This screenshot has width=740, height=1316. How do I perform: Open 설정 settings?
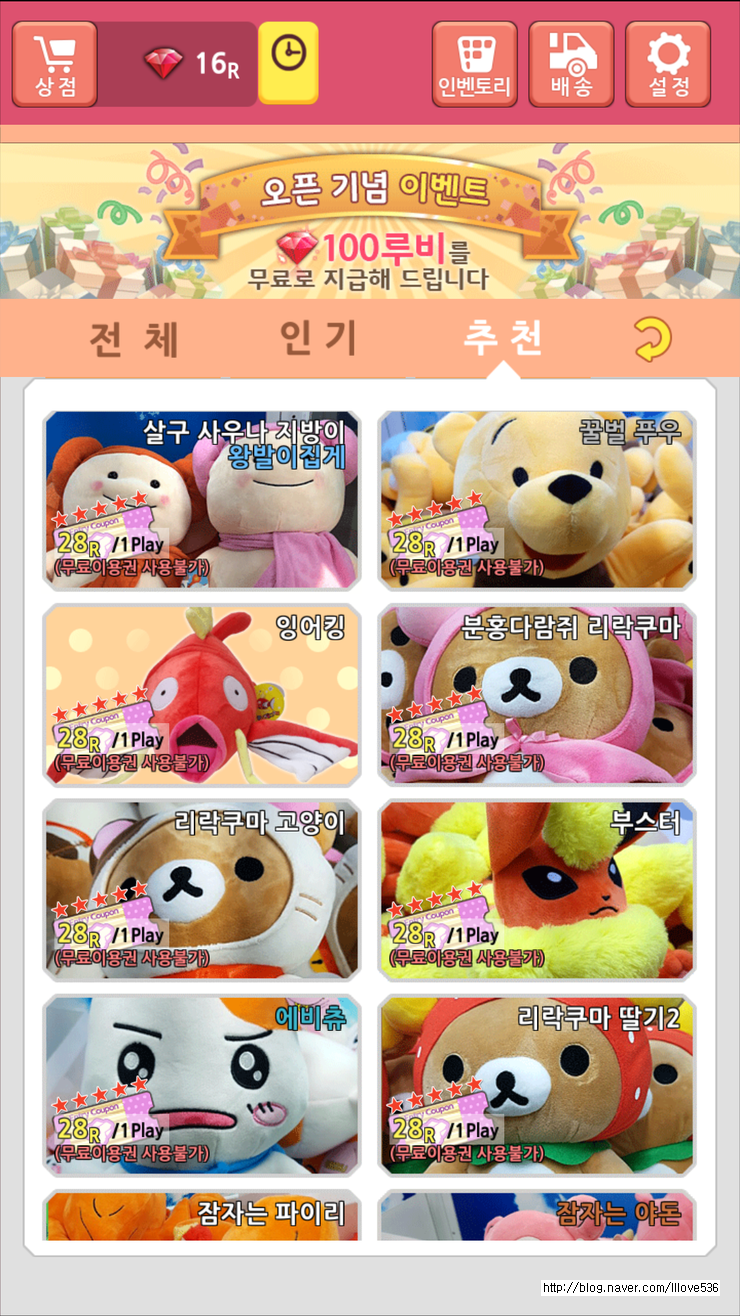pos(668,64)
